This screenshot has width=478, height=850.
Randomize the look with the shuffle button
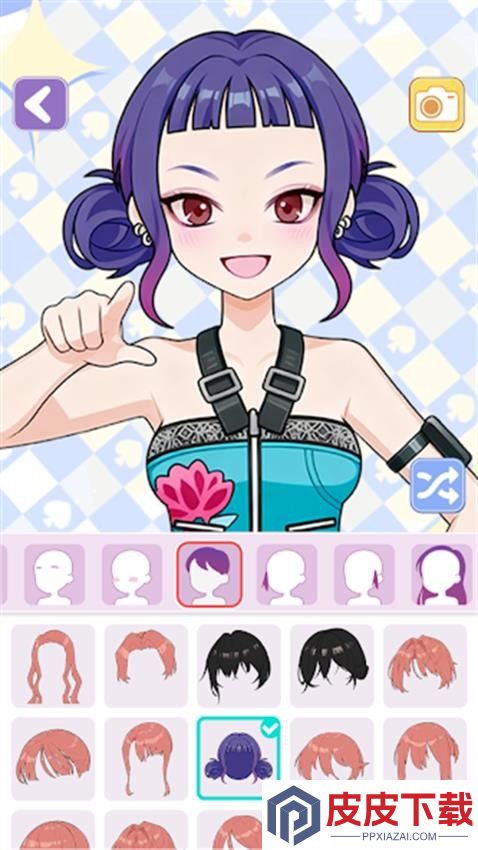[438, 486]
